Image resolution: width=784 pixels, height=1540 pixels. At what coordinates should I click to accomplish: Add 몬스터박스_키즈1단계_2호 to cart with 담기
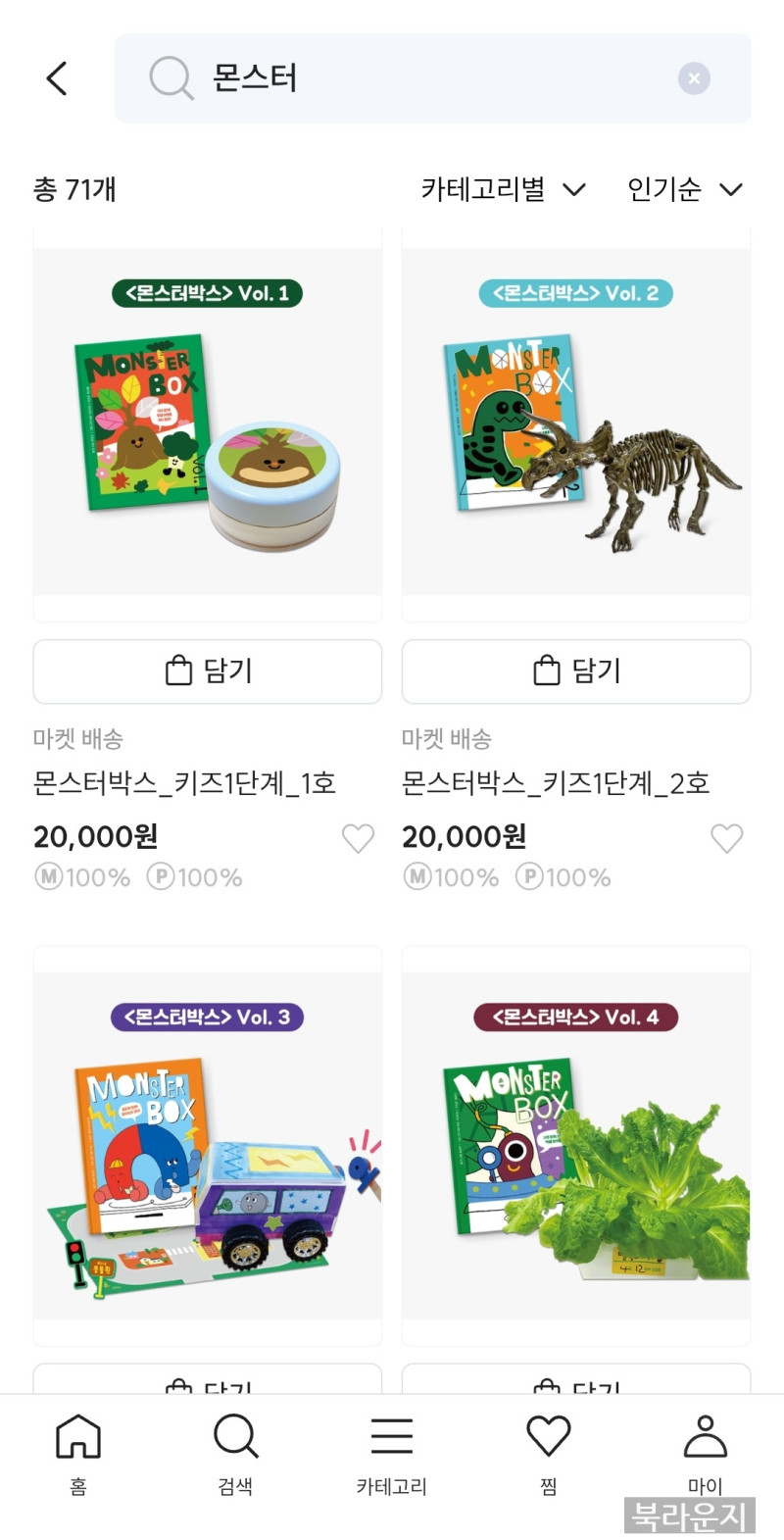(x=576, y=671)
